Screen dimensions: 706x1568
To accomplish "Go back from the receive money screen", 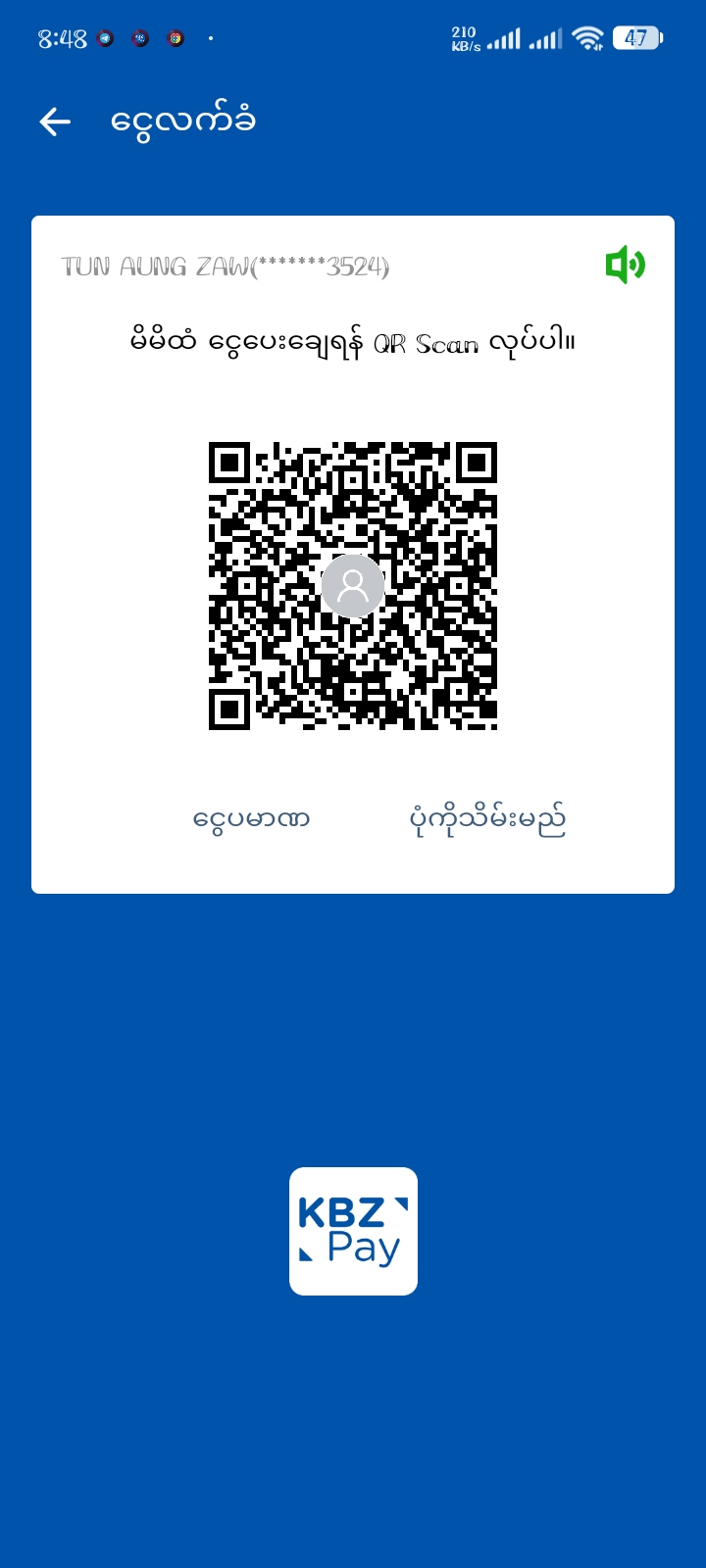I will pyautogui.click(x=55, y=122).
